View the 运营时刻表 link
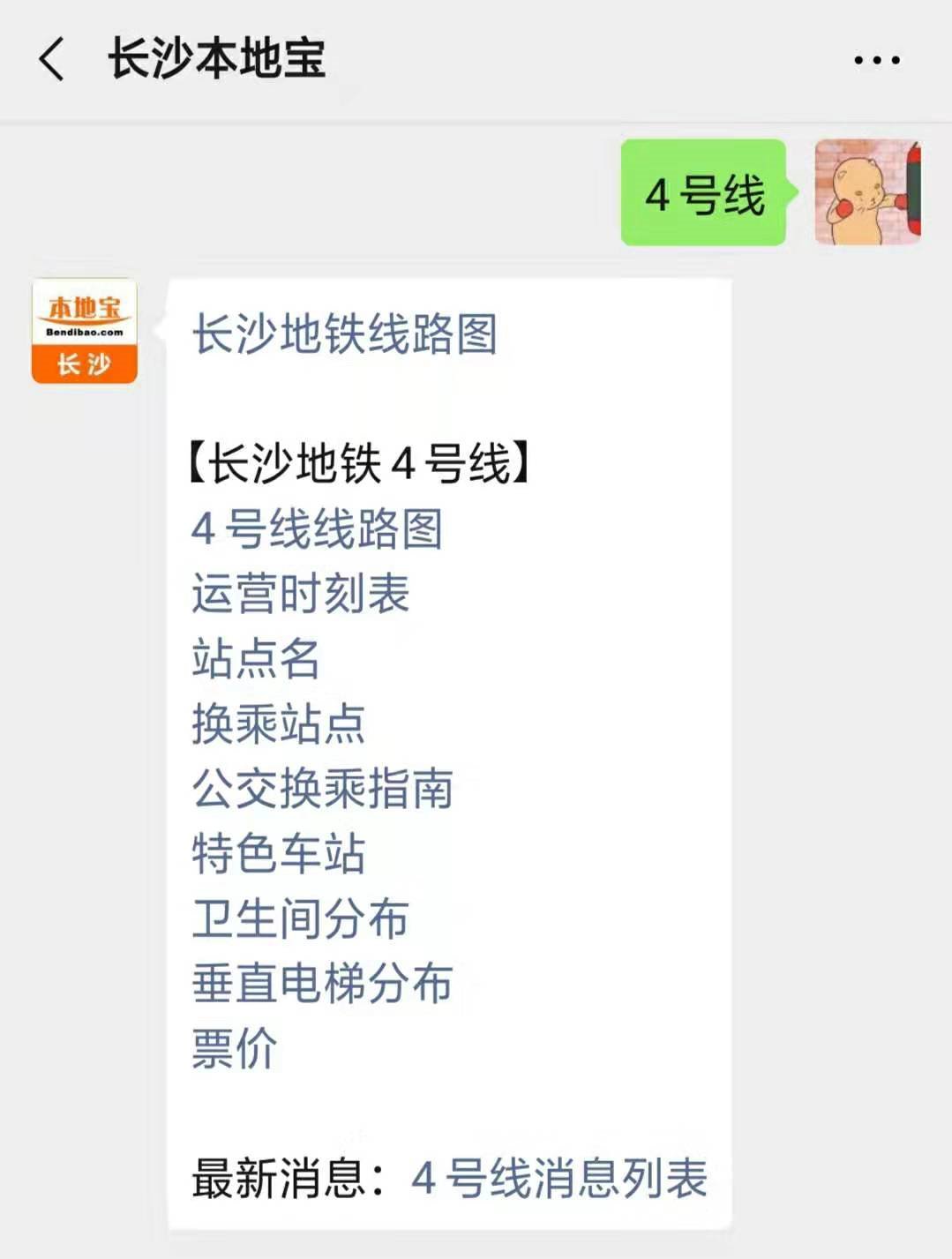The width and height of the screenshot is (952, 1259). 300,594
